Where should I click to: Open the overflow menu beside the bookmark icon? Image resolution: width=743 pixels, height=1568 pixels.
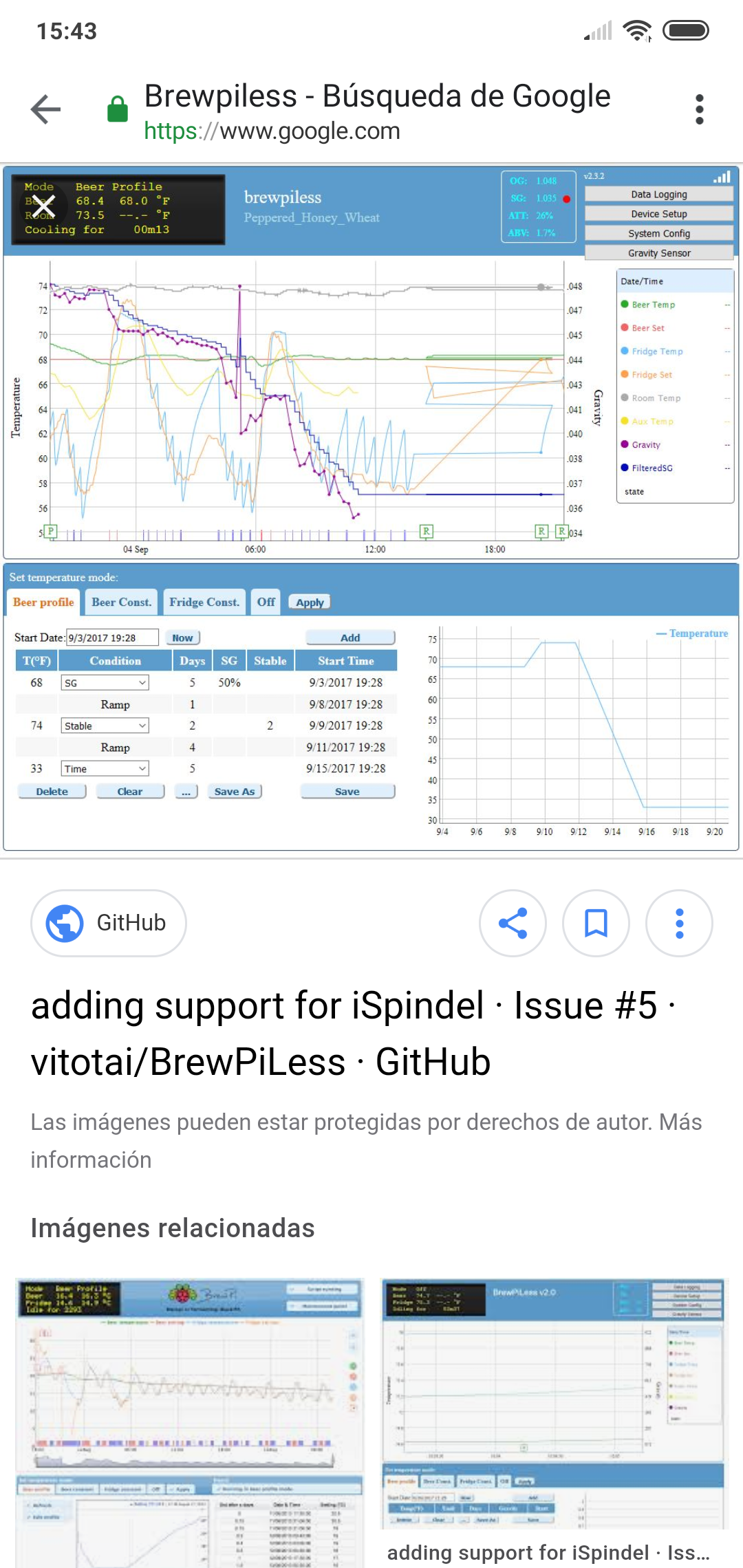click(x=679, y=924)
